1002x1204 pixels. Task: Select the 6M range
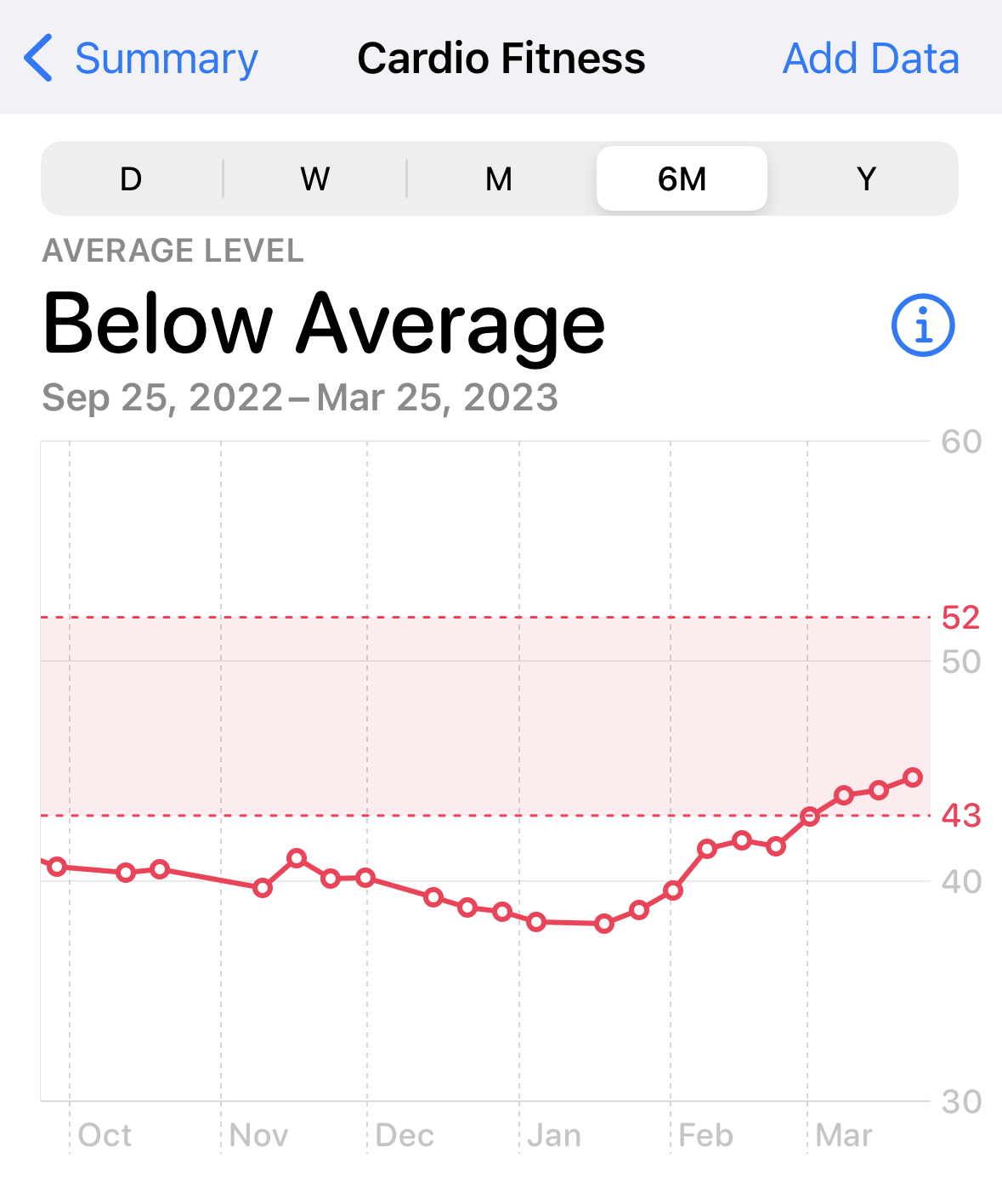682,179
